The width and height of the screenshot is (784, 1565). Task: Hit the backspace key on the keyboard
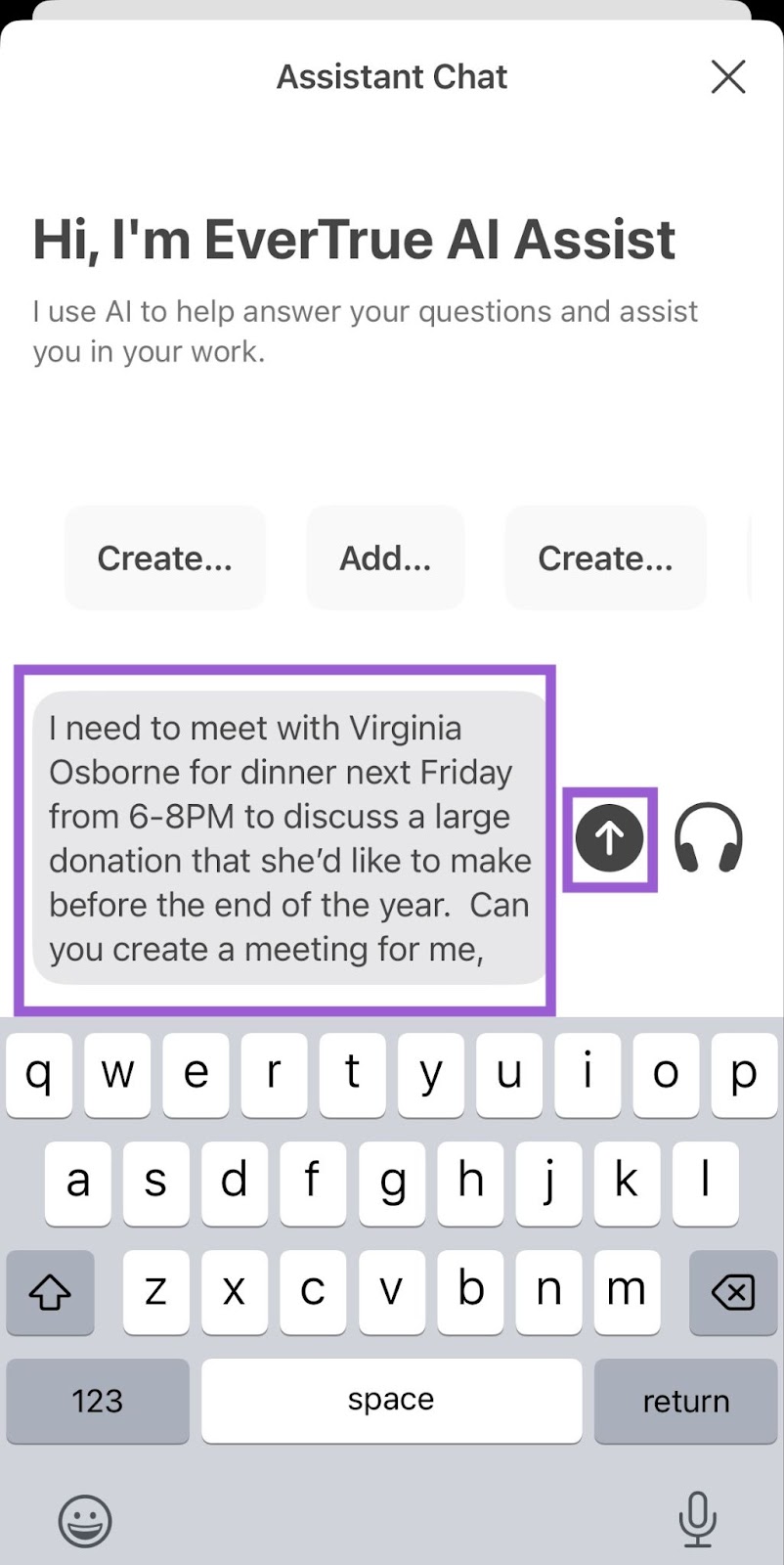(x=732, y=1292)
